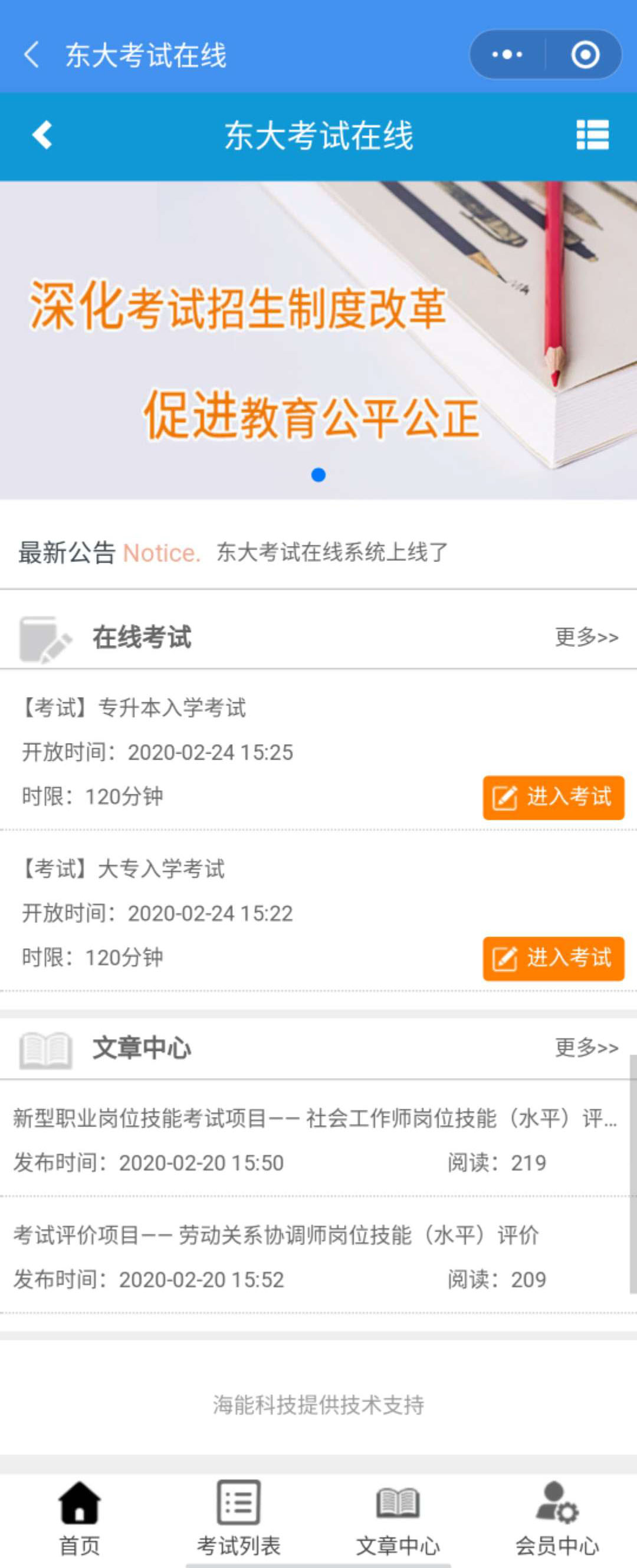Go back using the blue header arrow
637x1568 pixels.
[x=42, y=135]
